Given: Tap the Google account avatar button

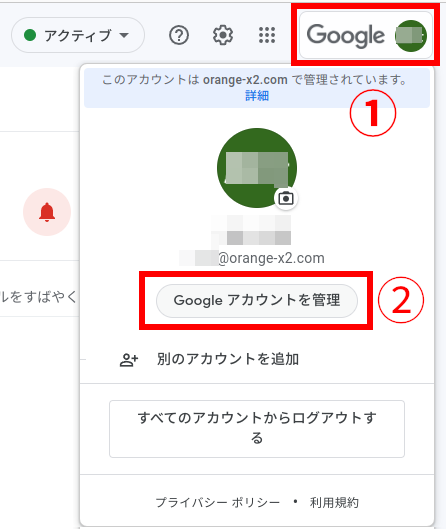Looking at the screenshot, I should click(366, 35).
